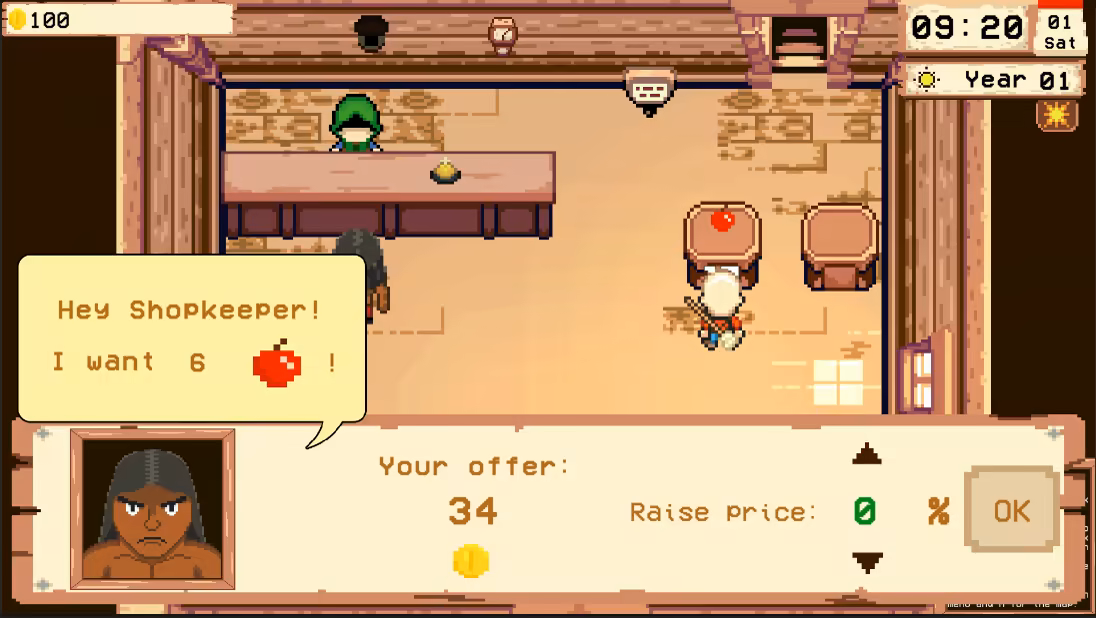The image size is (1096, 618).
Task: Confirm the offer with OK
Action: (1011, 510)
